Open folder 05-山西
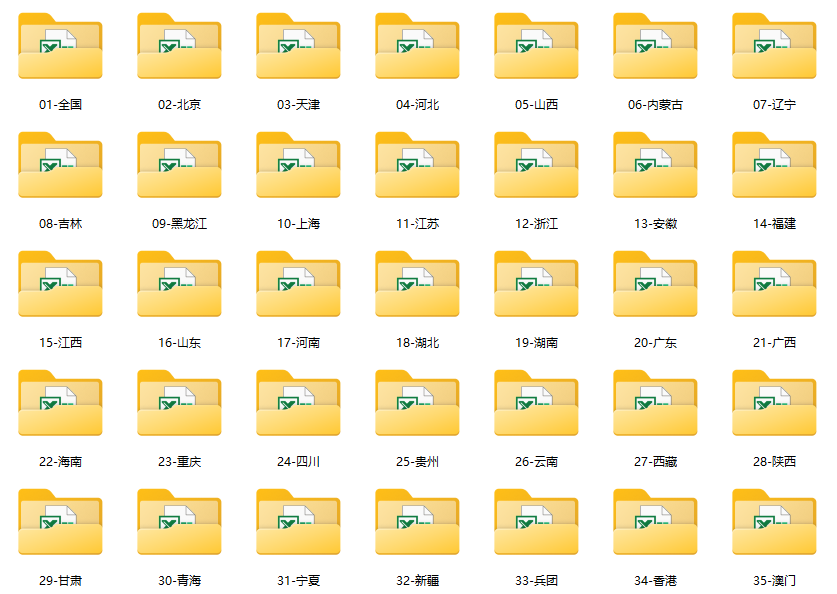This screenshot has width=837, height=594. pyautogui.click(x=536, y=48)
